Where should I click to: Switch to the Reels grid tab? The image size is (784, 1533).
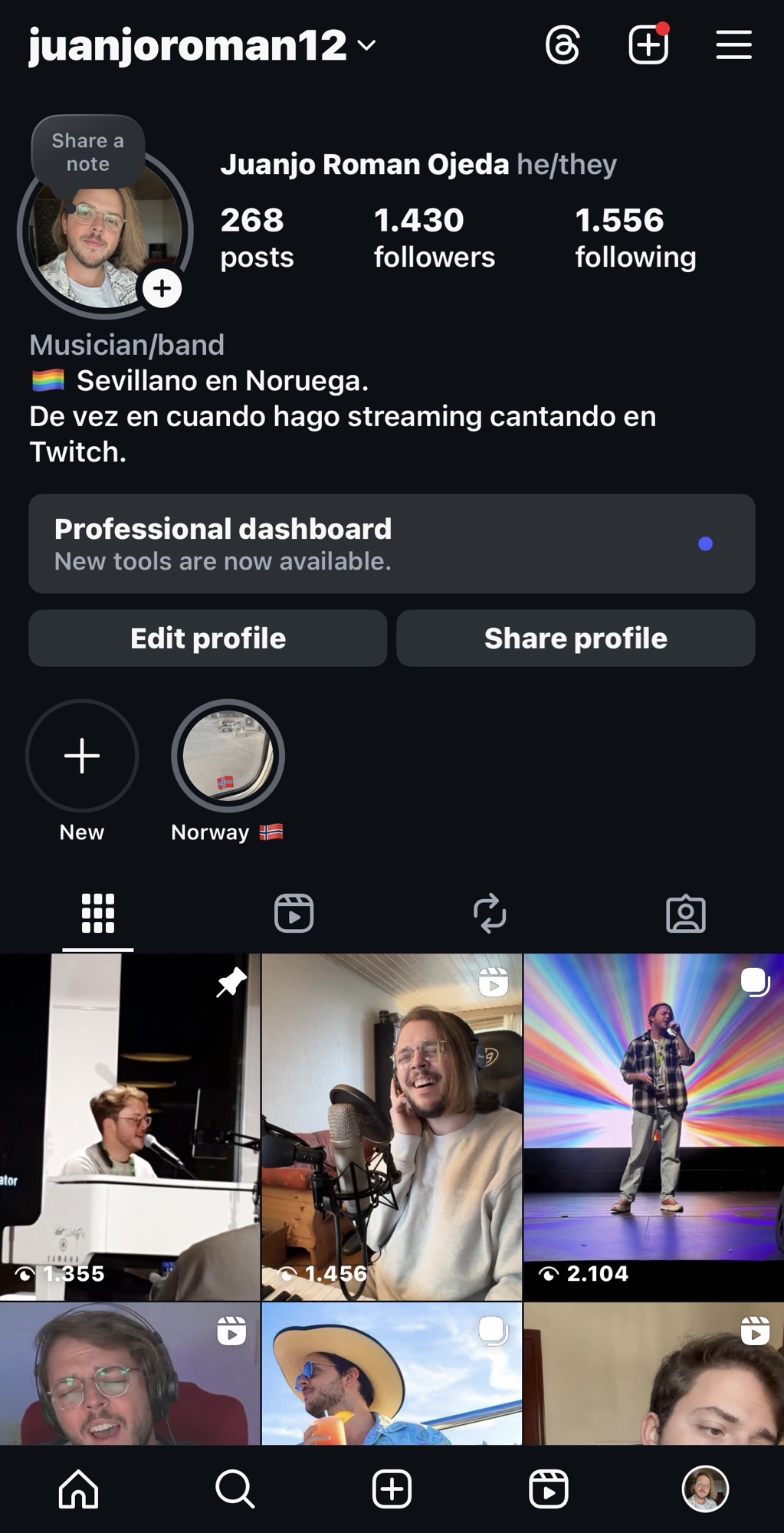[294, 914]
